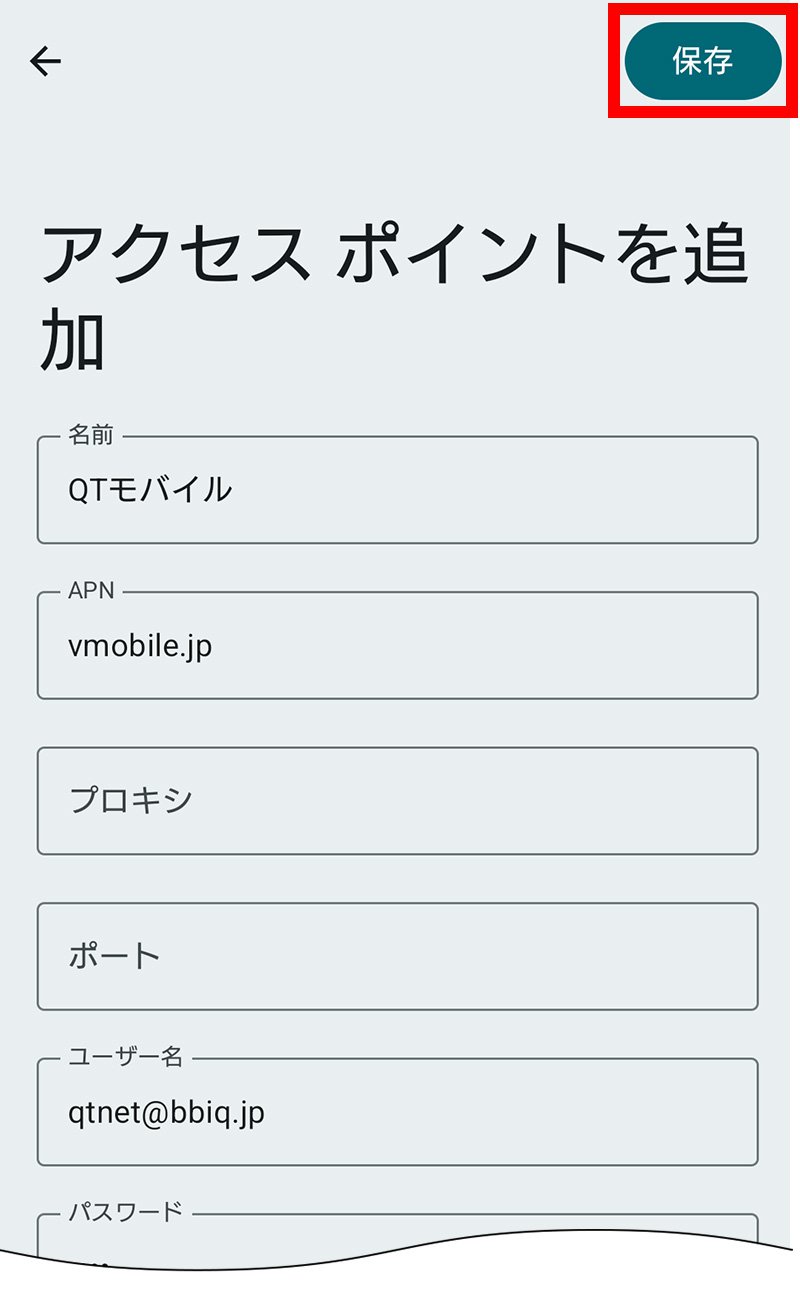Viewport: 800px width, 1300px height.
Task: Click the APN field label
Action: (91, 590)
